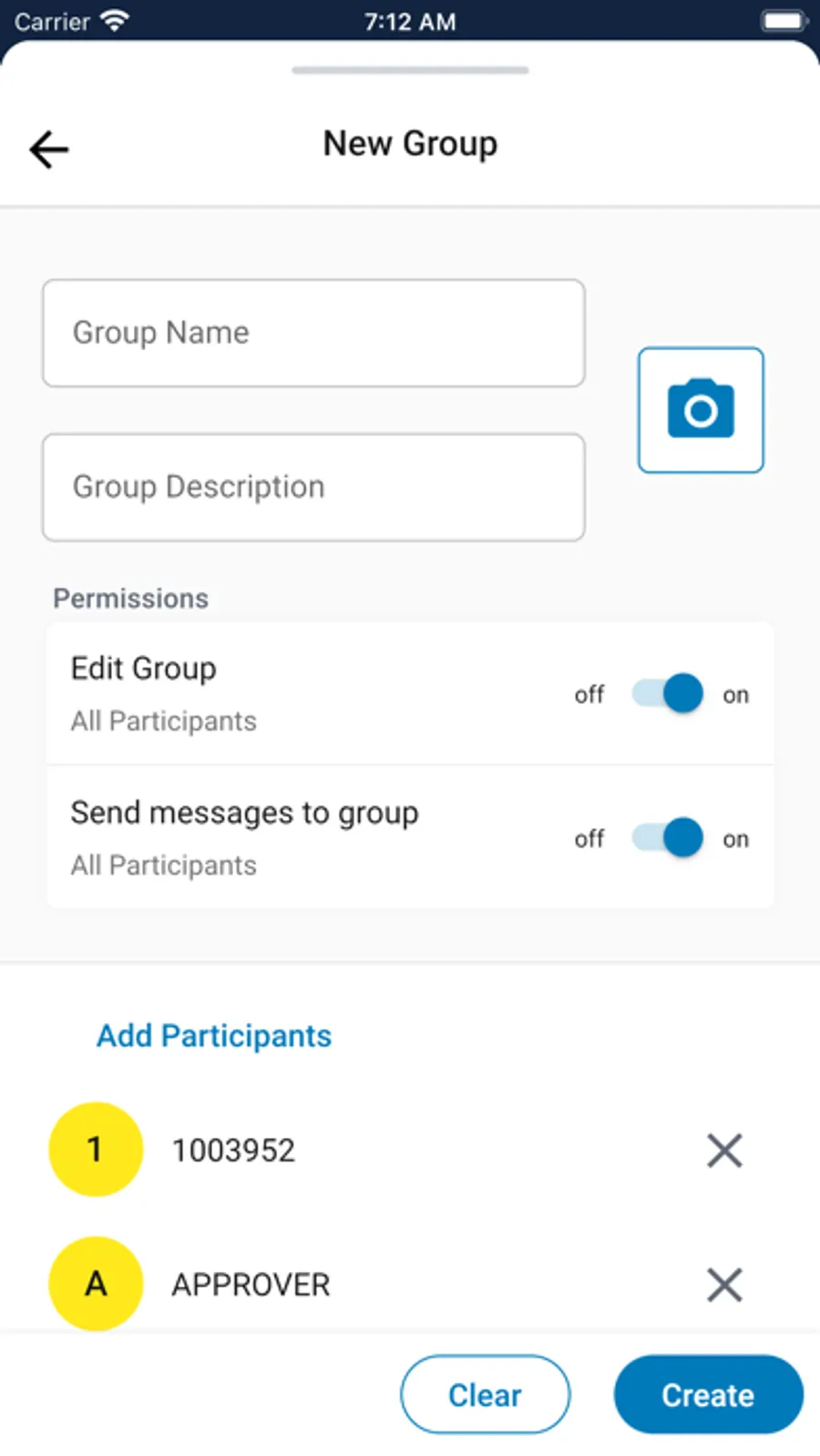The width and height of the screenshot is (820, 1456).
Task: Open the New Group screen title
Action: tap(409, 143)
